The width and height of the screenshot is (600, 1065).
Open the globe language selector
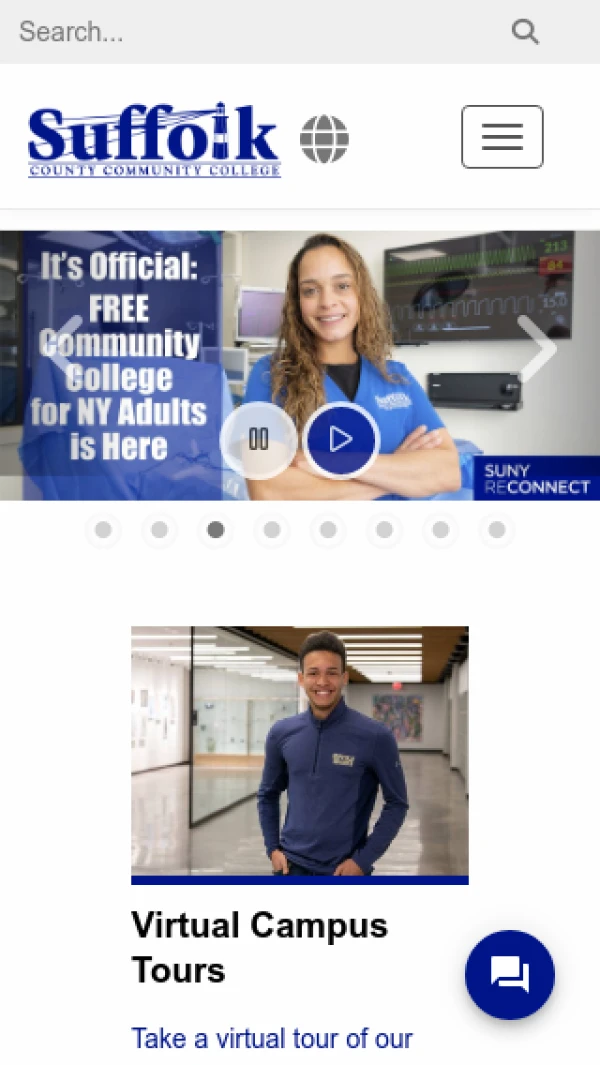(325, 139)
